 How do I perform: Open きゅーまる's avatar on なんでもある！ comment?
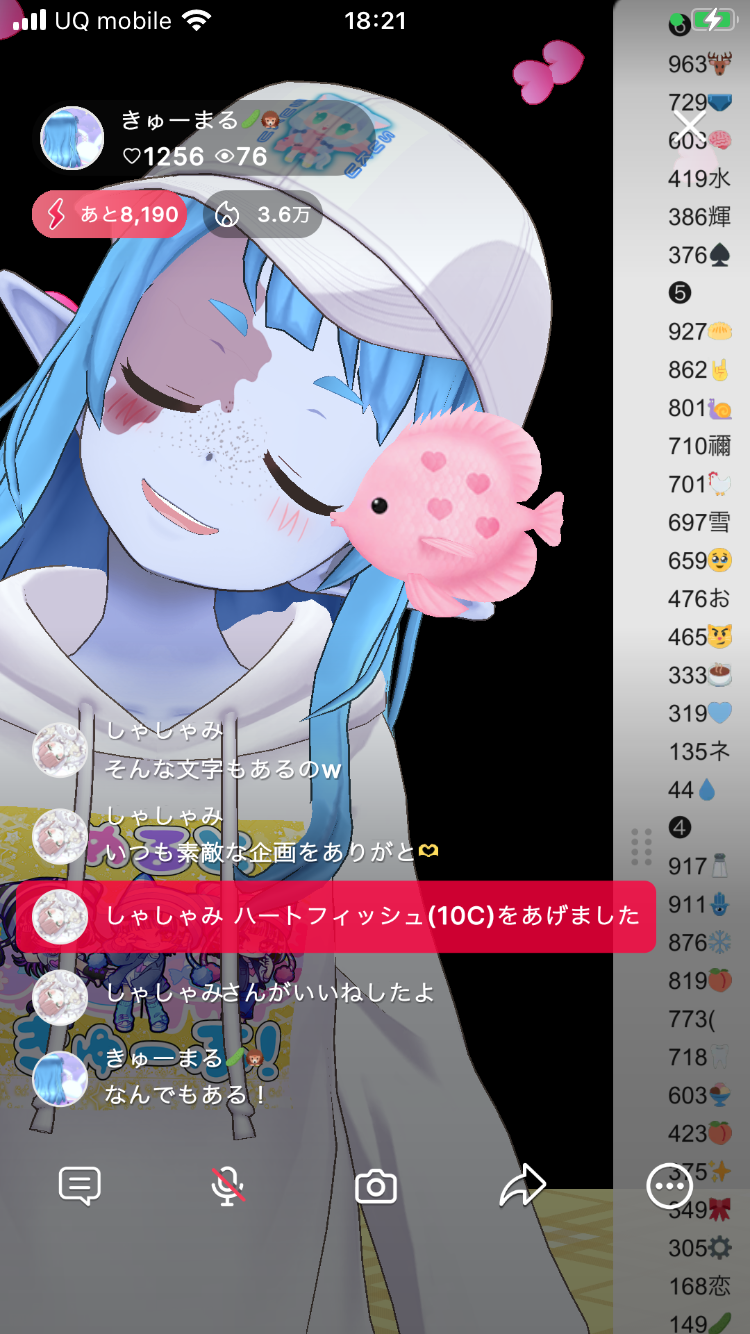(x=60, y=1078)
